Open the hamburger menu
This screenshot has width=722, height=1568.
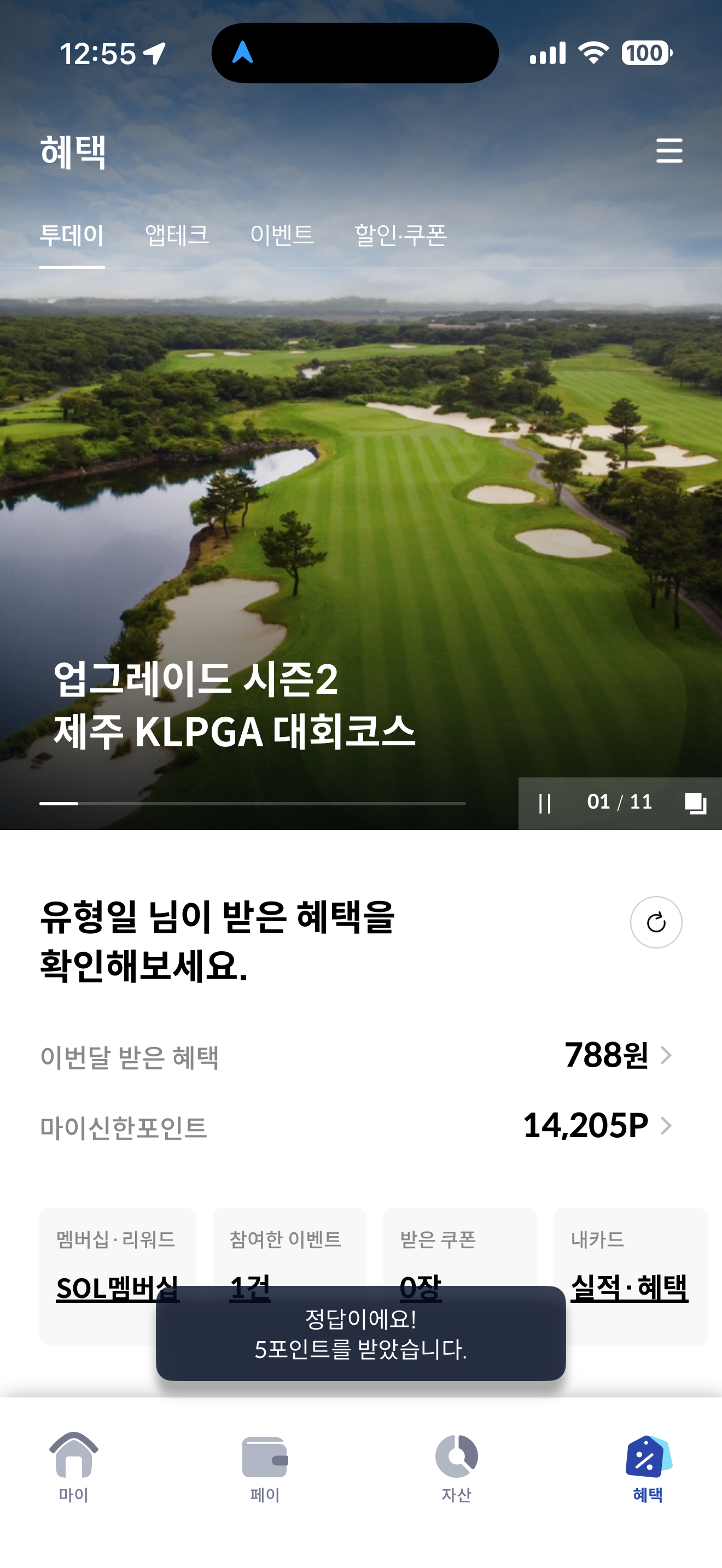click(669, 150)
